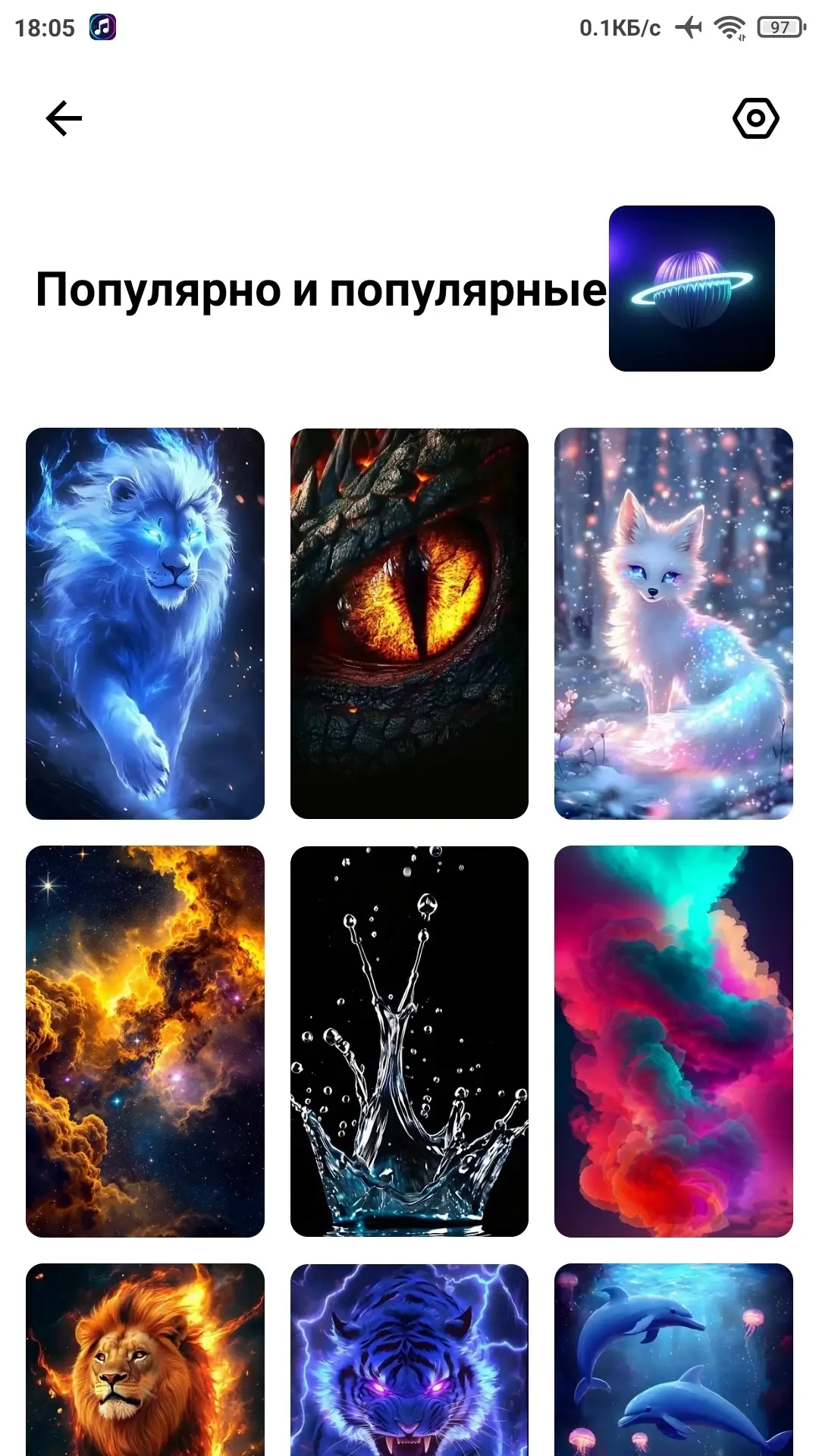This screenshot has width=819, height=1456.
Task: Open the blue lion wallpaper
Action: (145, 623)
